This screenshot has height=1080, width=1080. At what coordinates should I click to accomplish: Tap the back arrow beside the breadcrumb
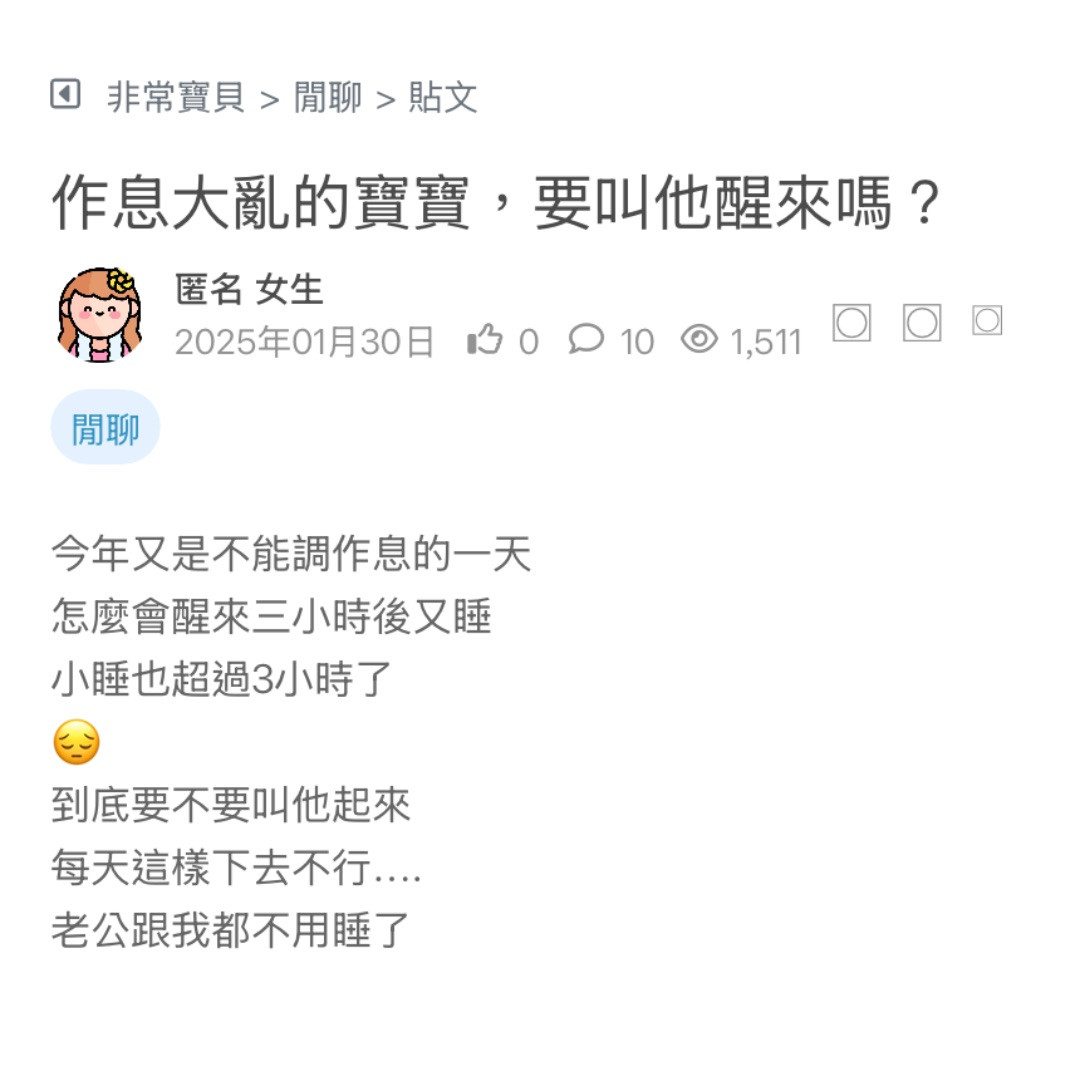tap(65, 96)
